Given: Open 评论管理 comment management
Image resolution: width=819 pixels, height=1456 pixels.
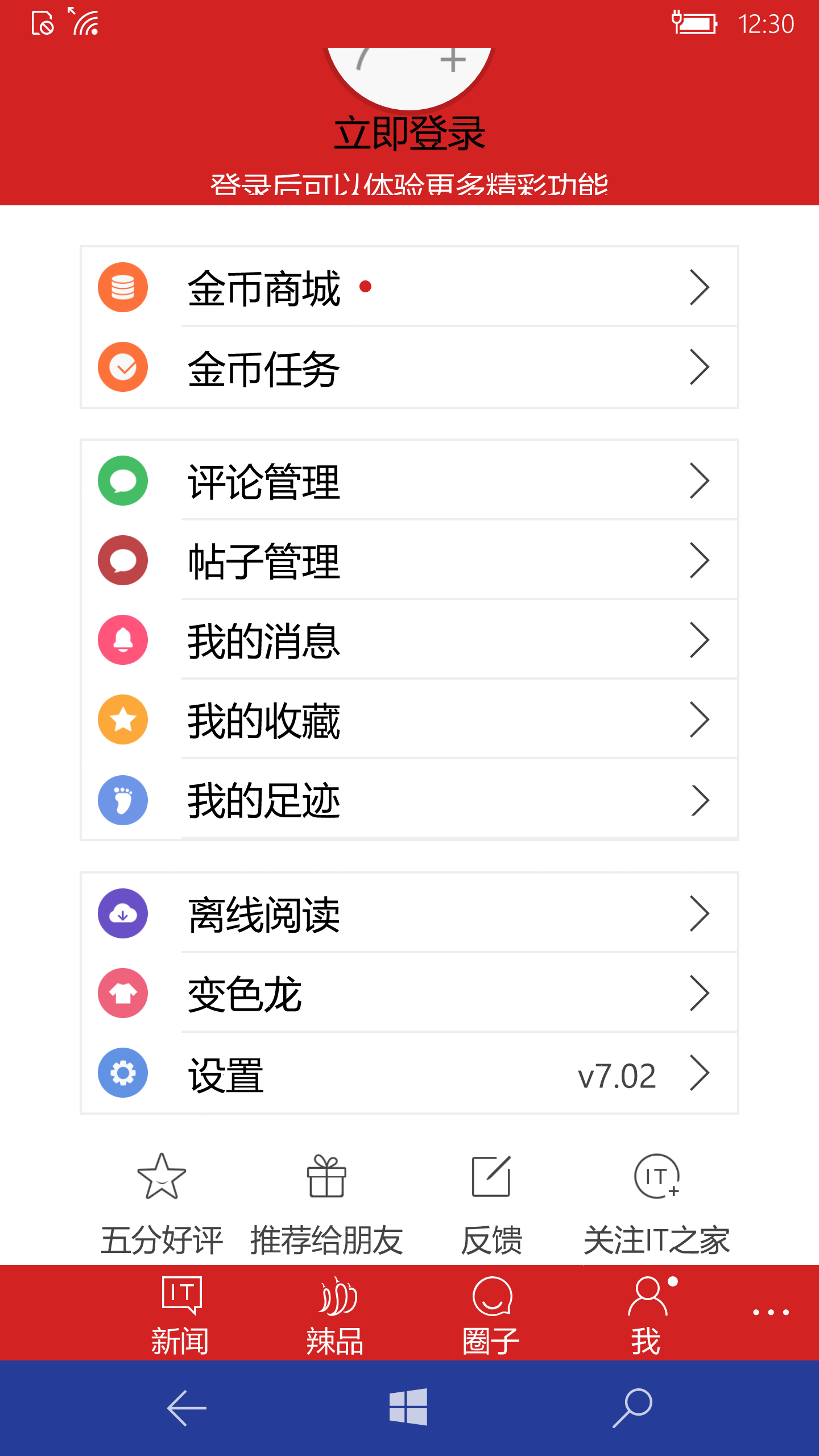Looking at the screenshot, I should tap(409, 481).
